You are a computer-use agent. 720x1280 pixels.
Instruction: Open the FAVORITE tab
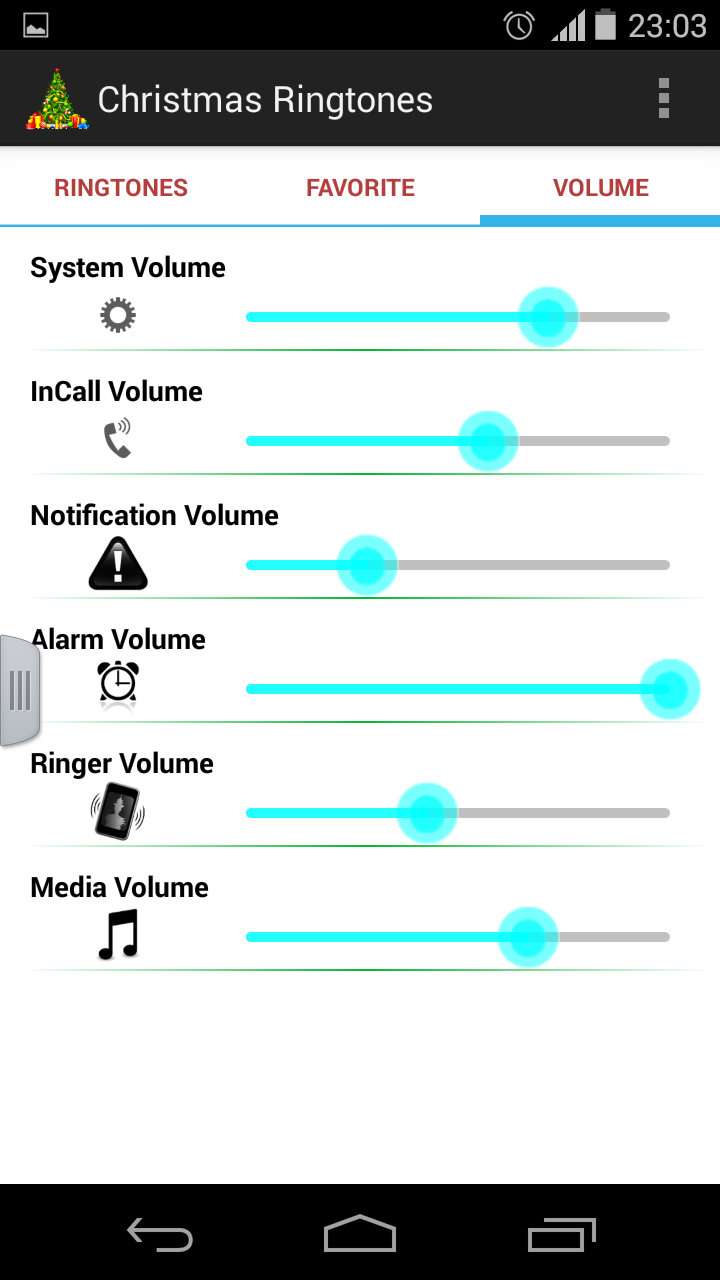click(x=360, y=187)
